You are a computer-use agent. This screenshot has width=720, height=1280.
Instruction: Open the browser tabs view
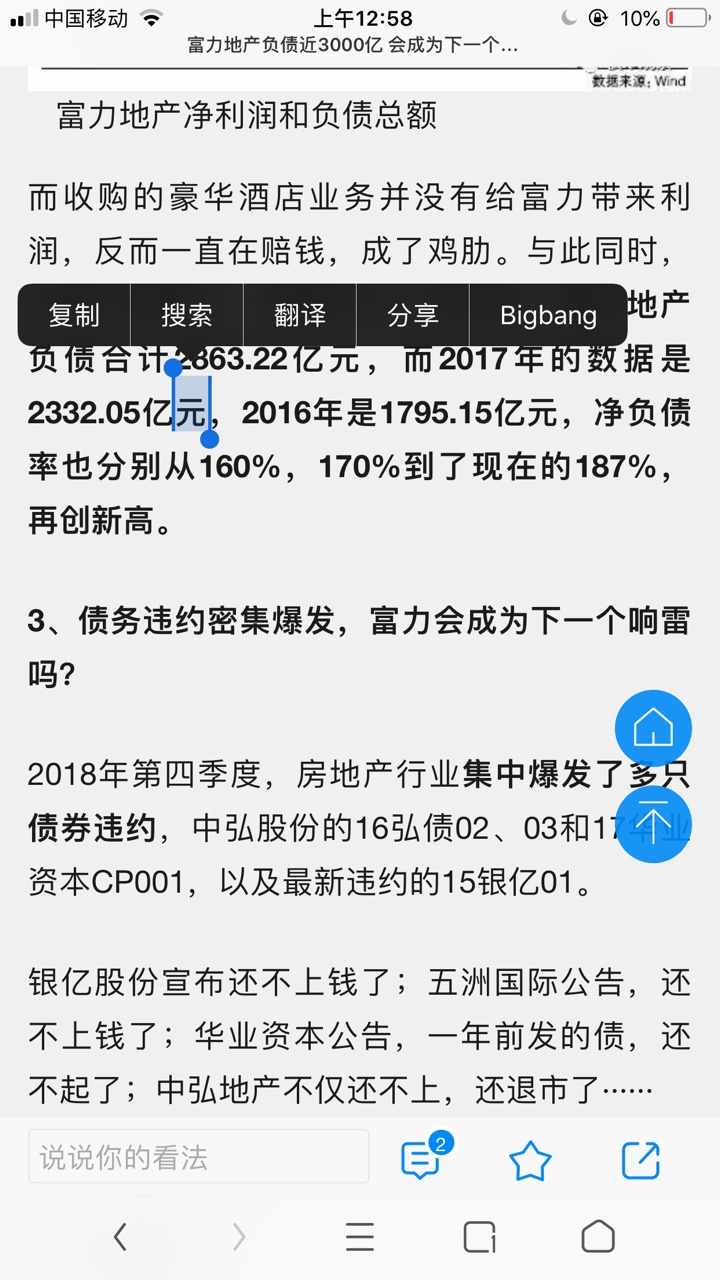point(479,1237)
